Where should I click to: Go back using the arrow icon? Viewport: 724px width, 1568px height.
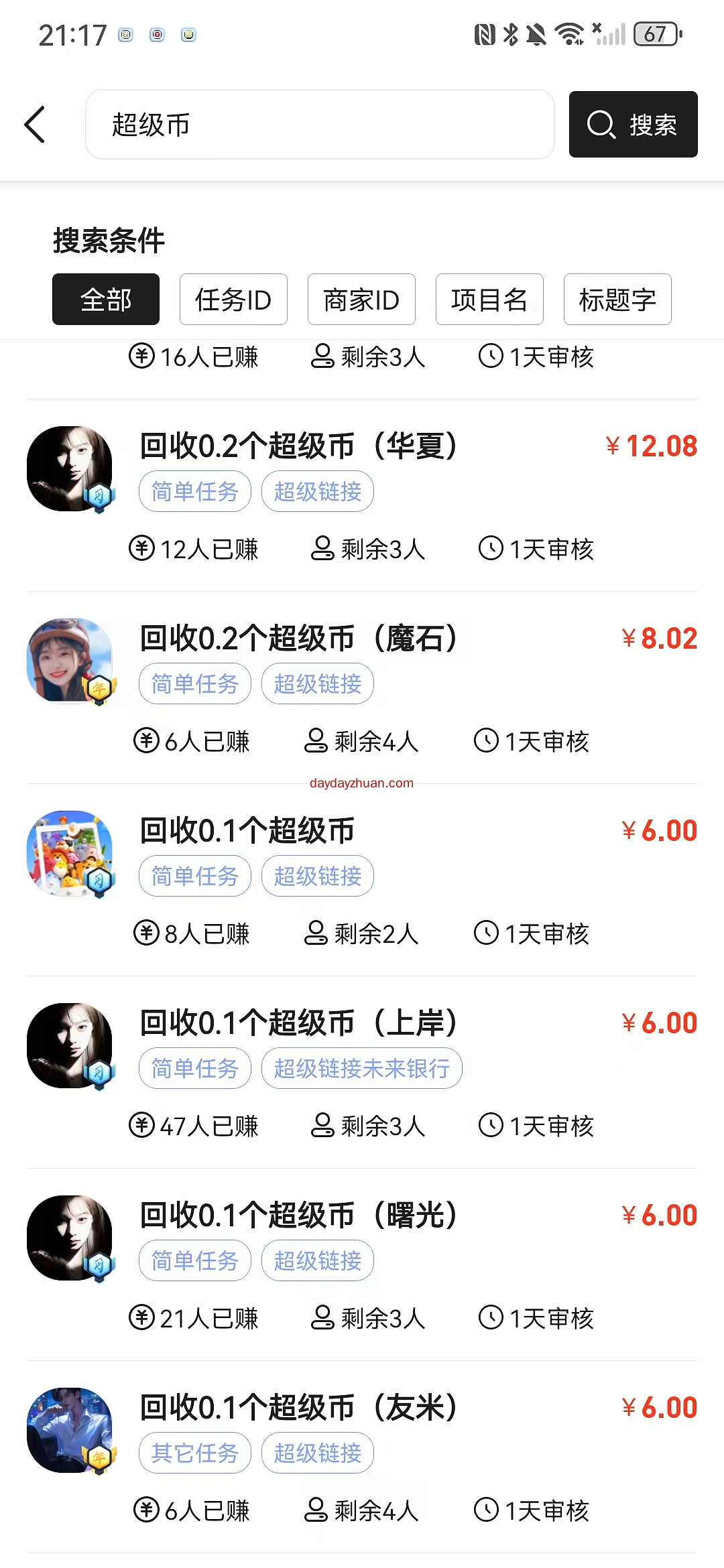pyautogui.click(x=35, y=125)
